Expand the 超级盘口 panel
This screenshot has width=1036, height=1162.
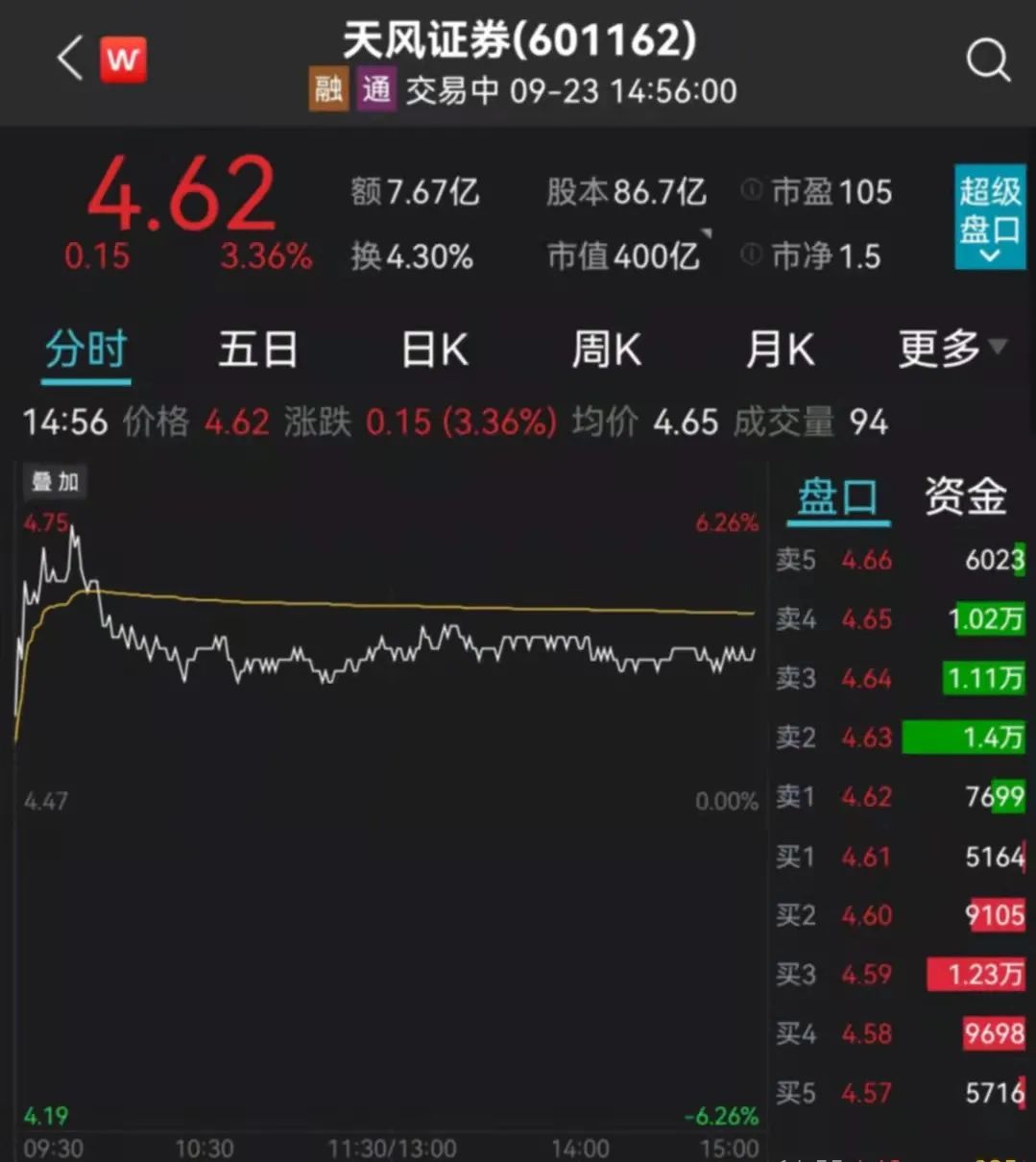point(989,216)
